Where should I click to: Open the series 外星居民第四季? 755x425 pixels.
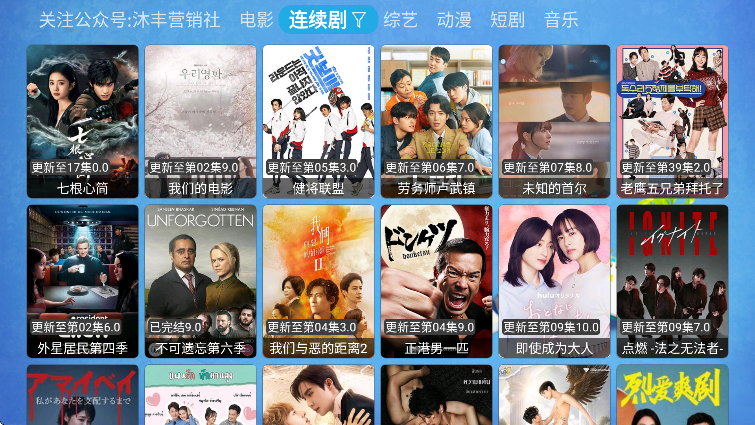82,280
